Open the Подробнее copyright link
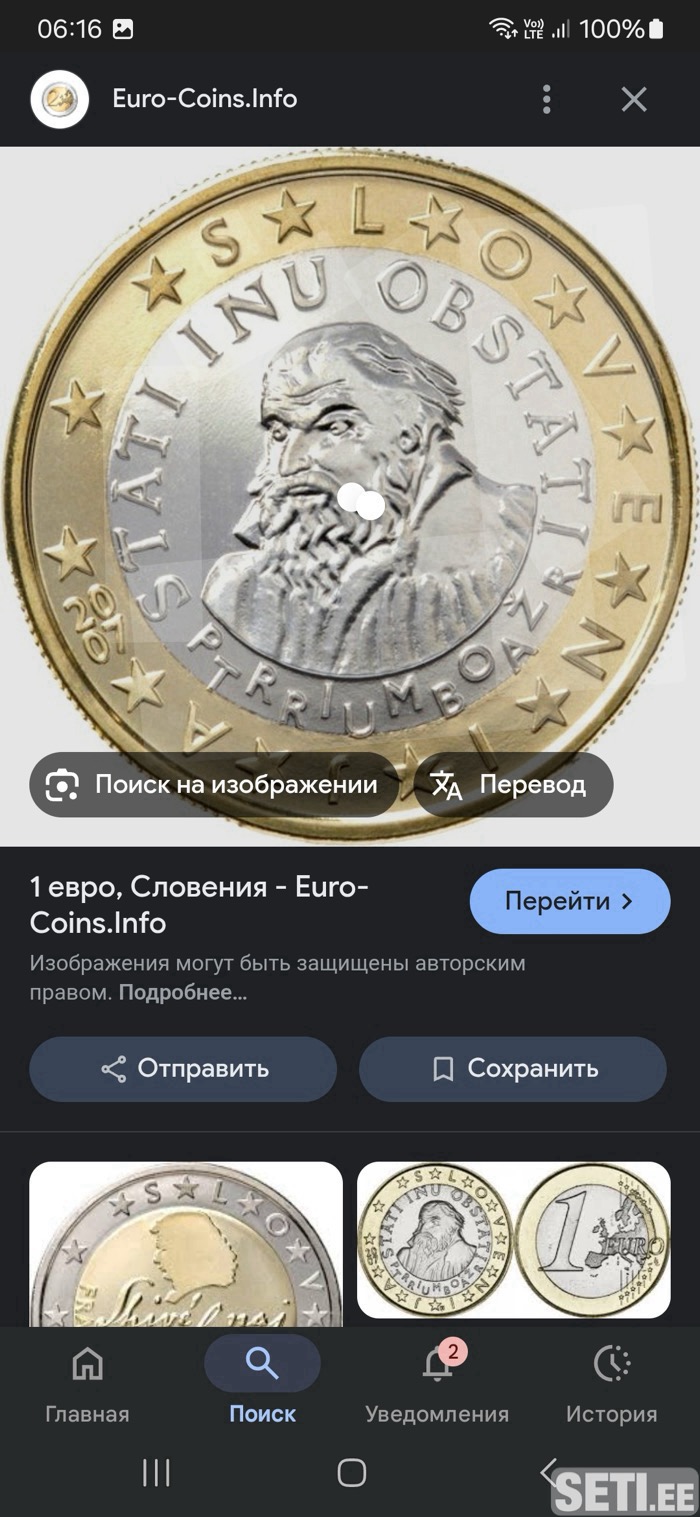This screenshot has height=1517, width=700. (x=182, y=993)
